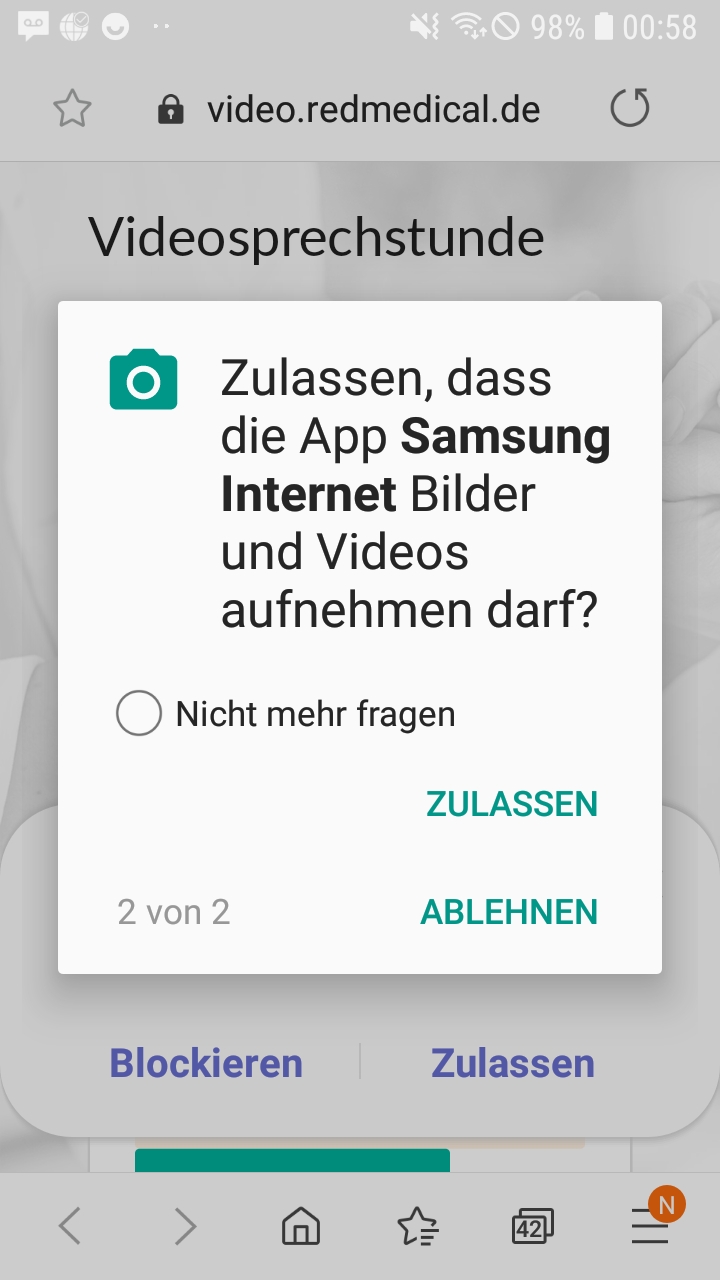The width and height of the screenshot is (720, 1280).
Task: Go back to the previous page
Action: 69,1225
